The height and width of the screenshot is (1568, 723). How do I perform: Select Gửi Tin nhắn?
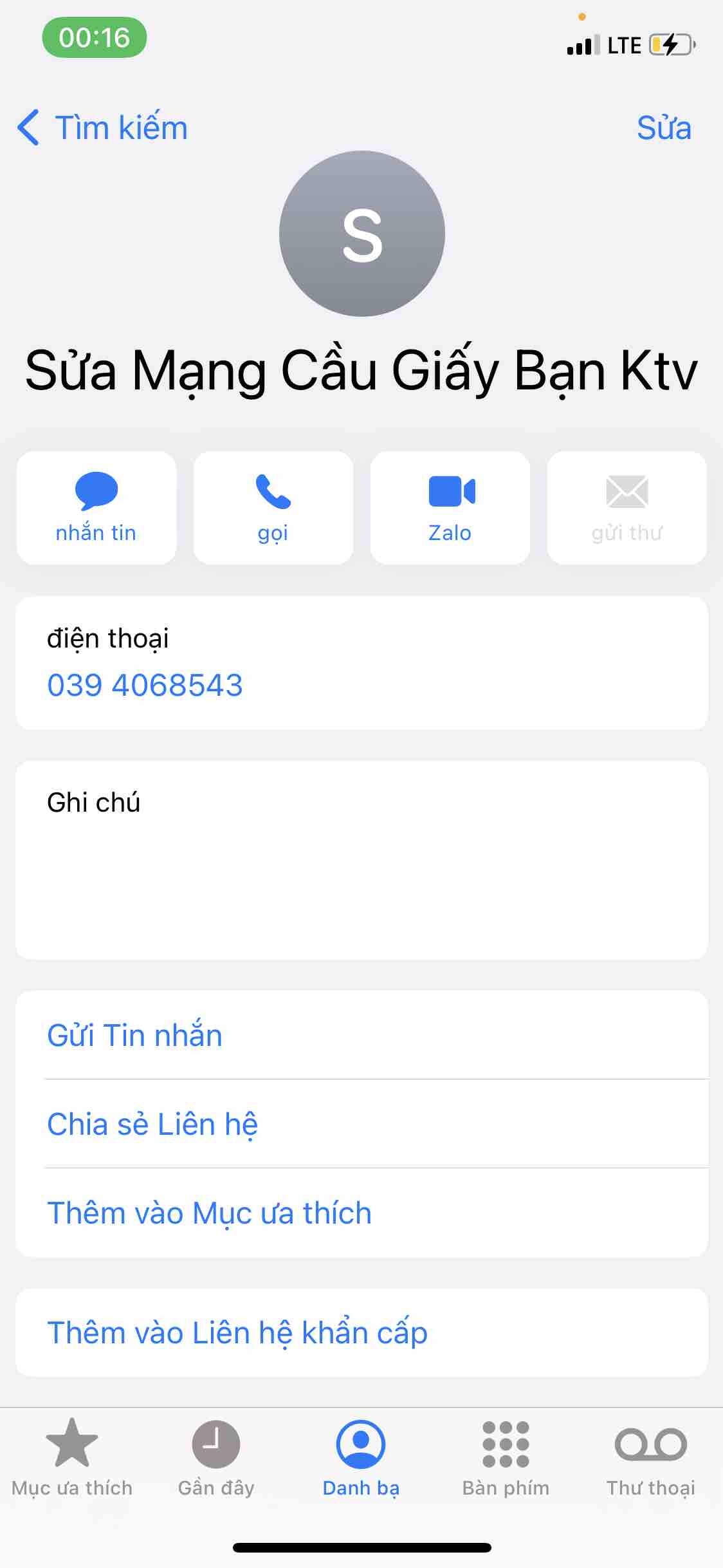(135, 1036)
